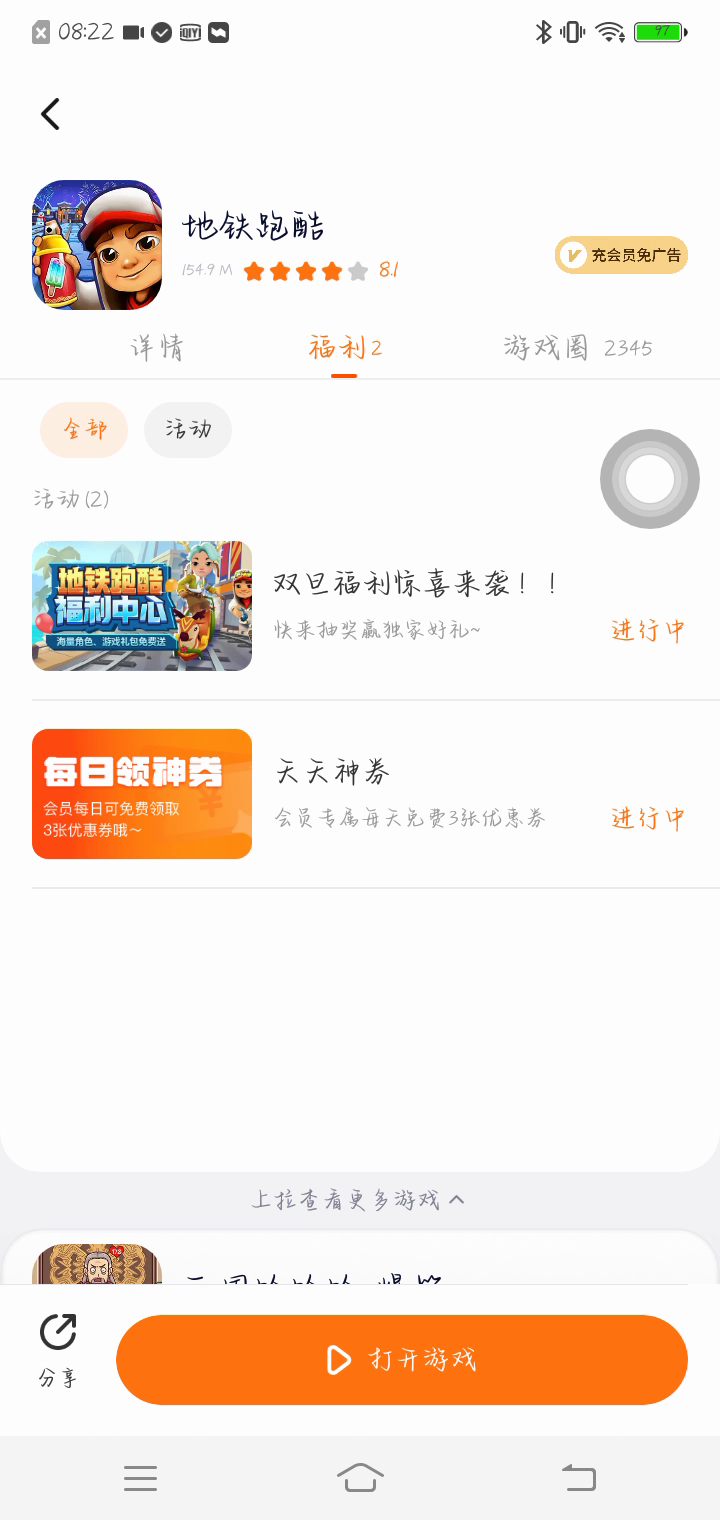Tap the 充会员免广告 membership button
The height and width of the screenshot is (1520, 720).
[x=621, y=255]
